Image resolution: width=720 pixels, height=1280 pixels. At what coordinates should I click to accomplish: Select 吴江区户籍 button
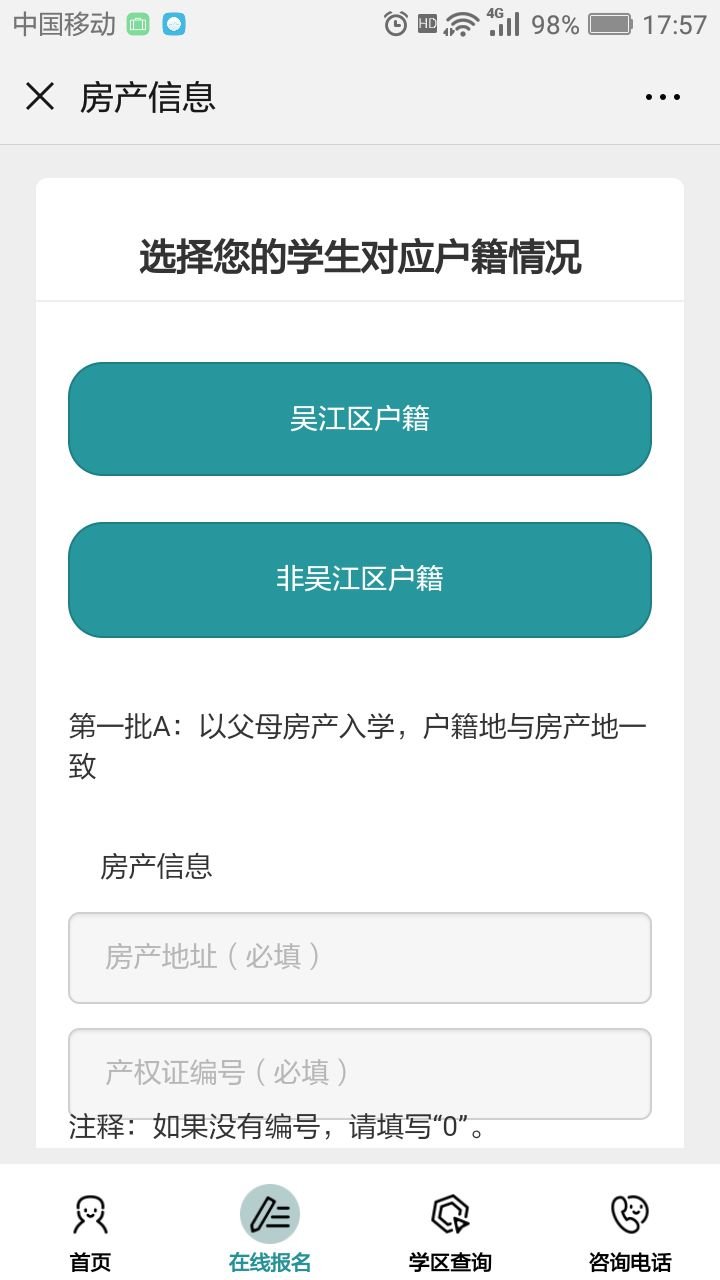[x=360, y=419]
